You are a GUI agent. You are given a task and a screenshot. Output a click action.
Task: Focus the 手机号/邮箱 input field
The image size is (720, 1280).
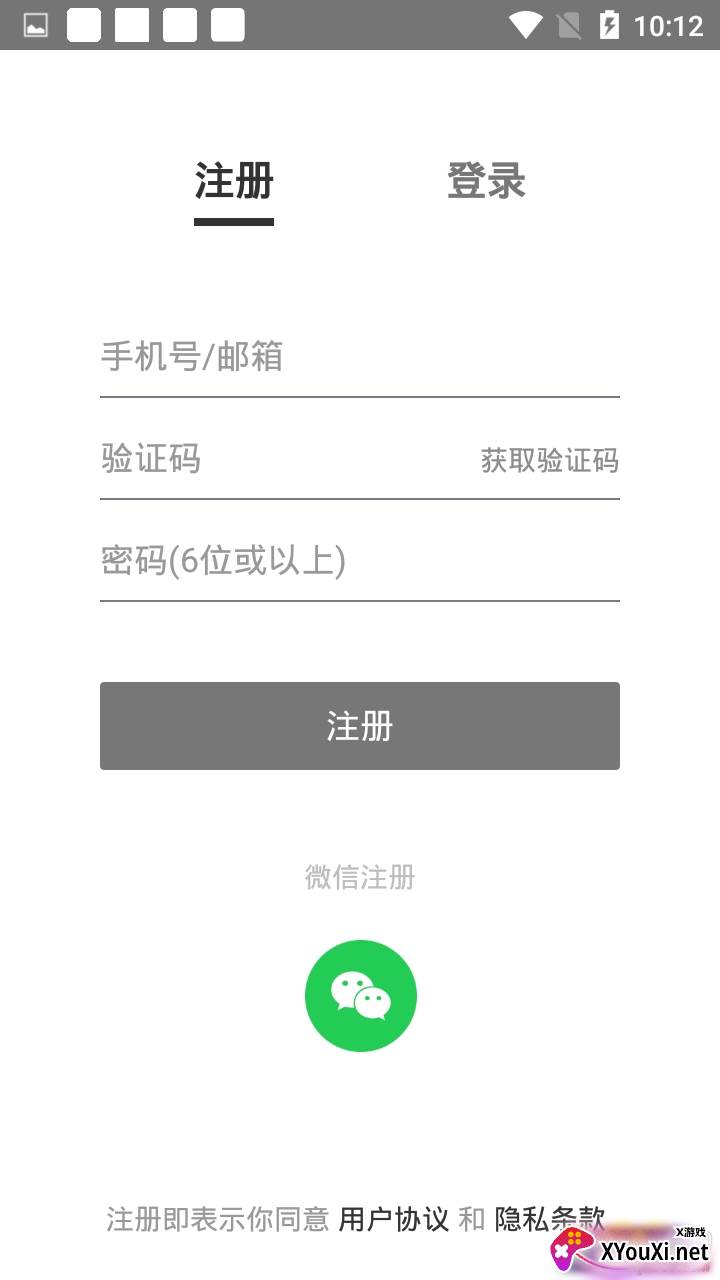point(360,357)
